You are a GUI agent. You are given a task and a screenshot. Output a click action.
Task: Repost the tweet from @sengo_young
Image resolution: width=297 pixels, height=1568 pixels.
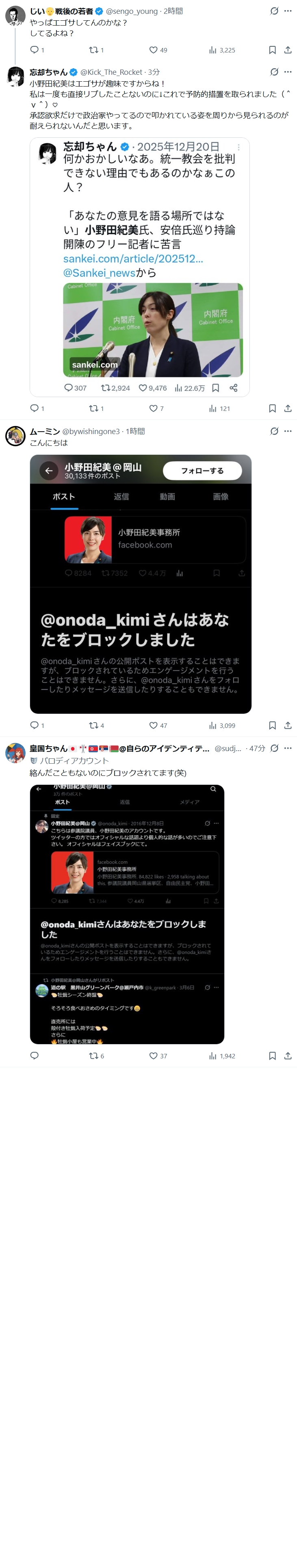tap(94, 50)
